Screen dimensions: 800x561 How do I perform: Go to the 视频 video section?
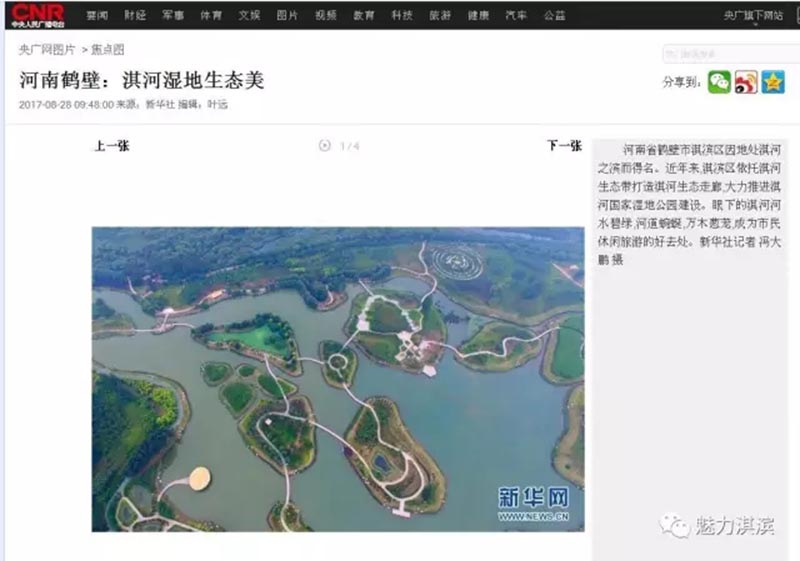(x=325, y=15)
